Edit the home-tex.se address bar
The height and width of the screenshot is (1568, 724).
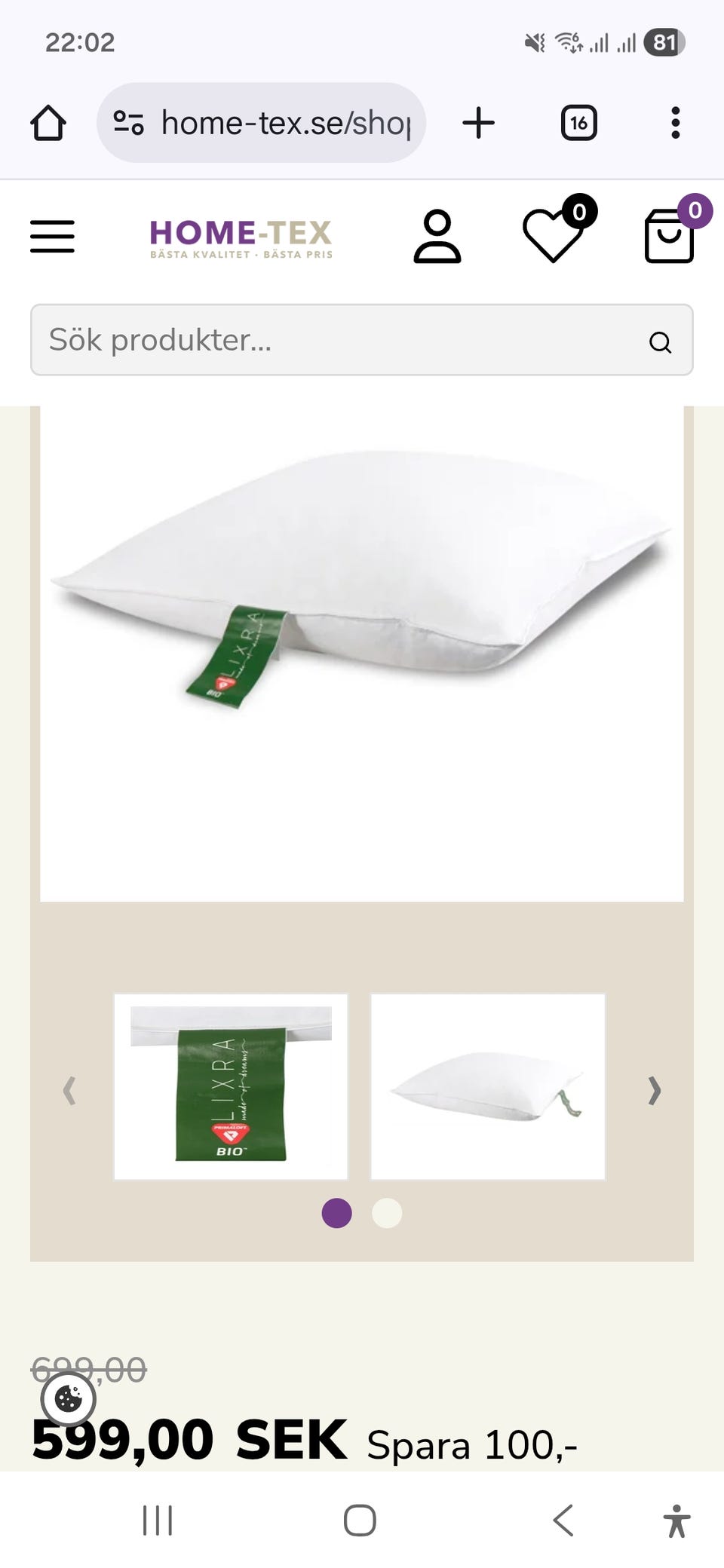pos(261,123)
